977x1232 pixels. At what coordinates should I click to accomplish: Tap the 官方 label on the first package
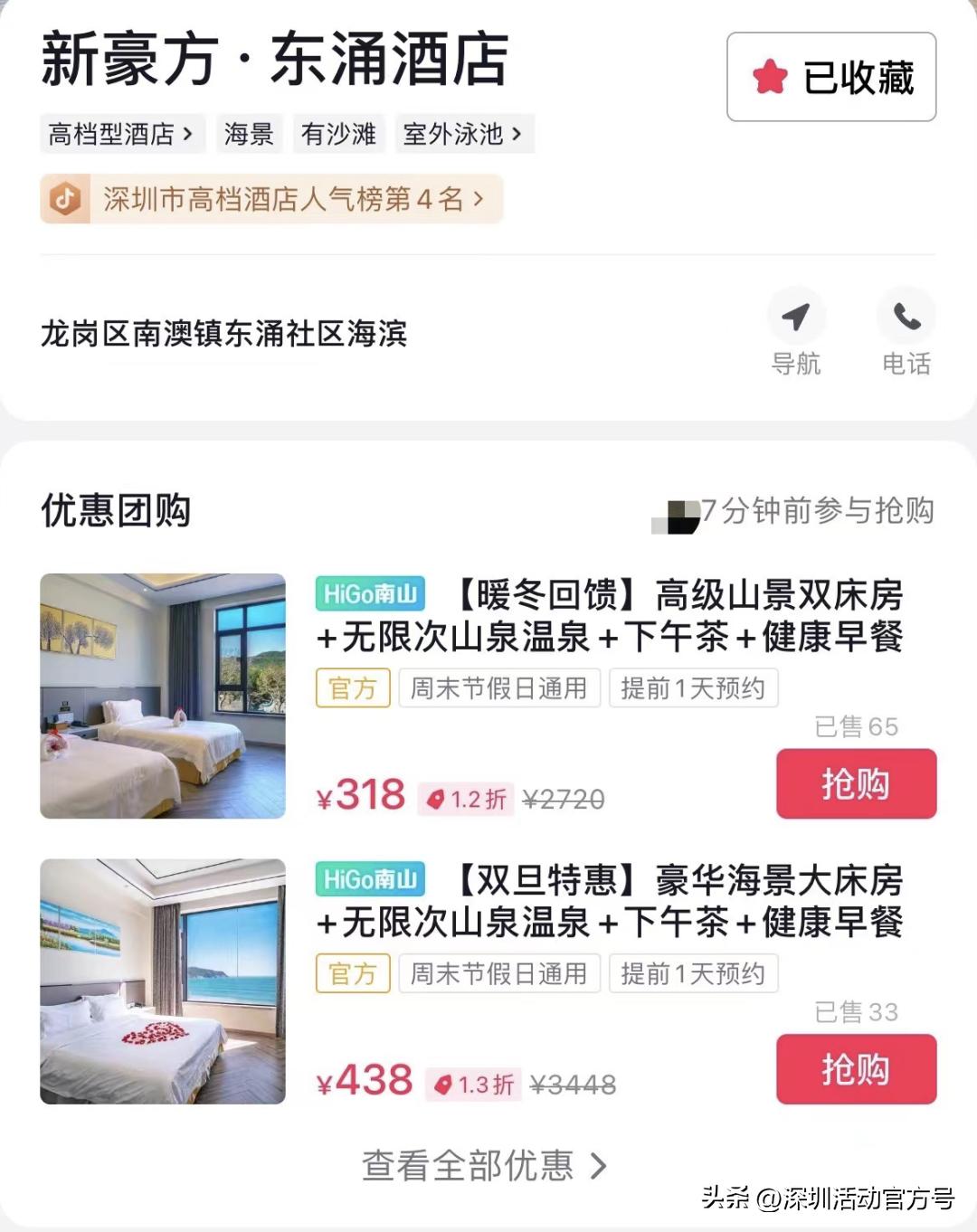(353, 688)
